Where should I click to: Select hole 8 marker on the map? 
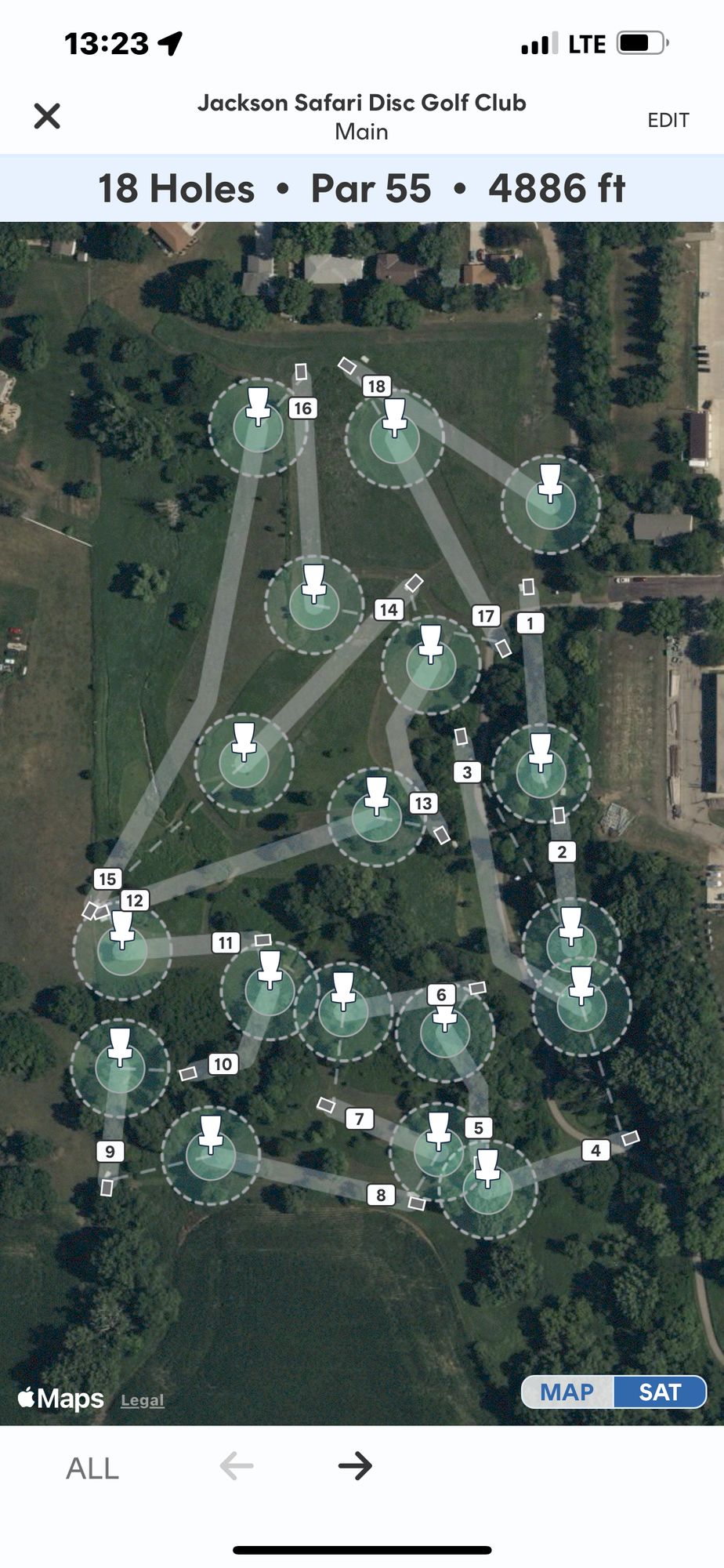(x=381, y=1195)
